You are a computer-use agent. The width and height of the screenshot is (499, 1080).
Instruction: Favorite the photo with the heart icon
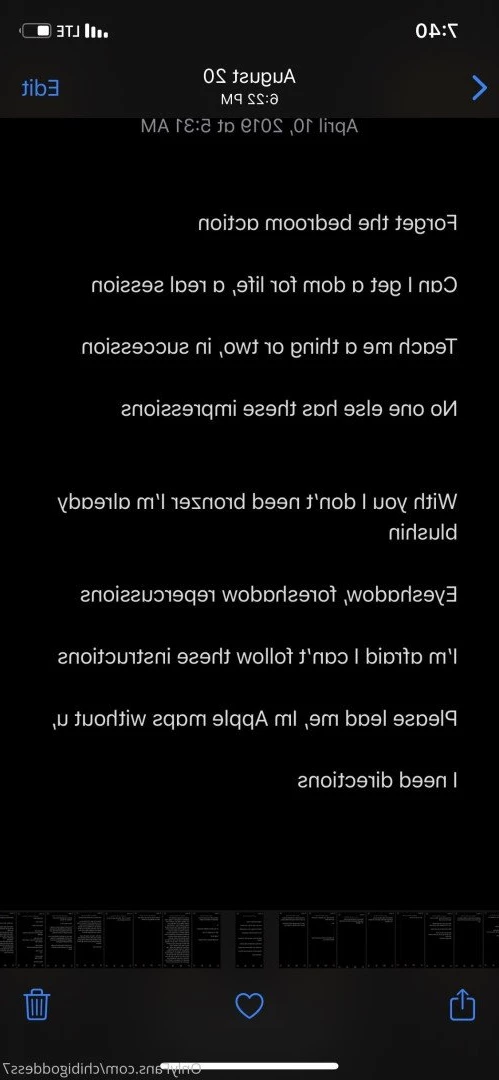click(x=250, y=1006)
